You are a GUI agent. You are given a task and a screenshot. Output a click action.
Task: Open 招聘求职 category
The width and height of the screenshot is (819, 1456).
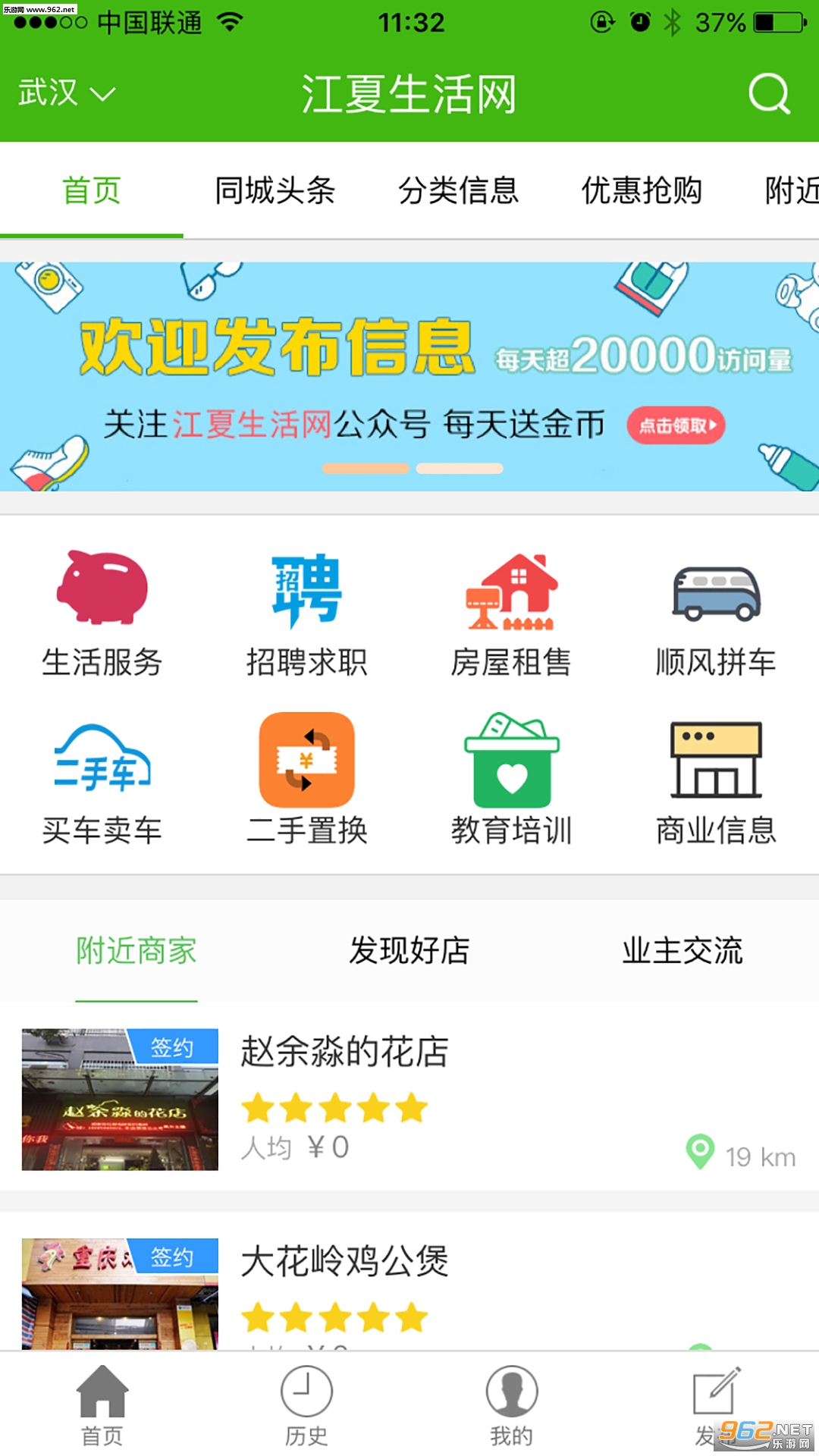(x=306, y=612)
